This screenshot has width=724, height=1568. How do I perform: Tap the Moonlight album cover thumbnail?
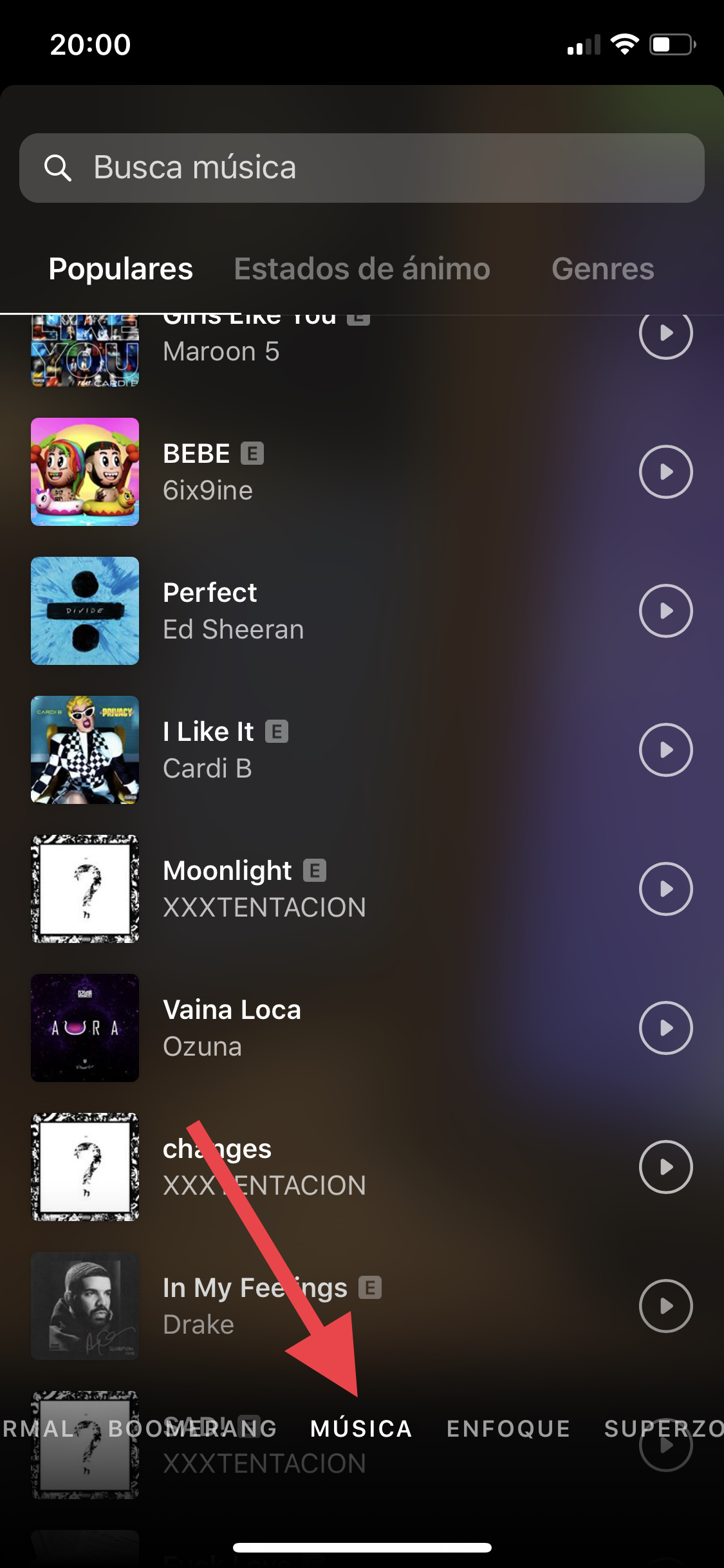tap(84, 889)
